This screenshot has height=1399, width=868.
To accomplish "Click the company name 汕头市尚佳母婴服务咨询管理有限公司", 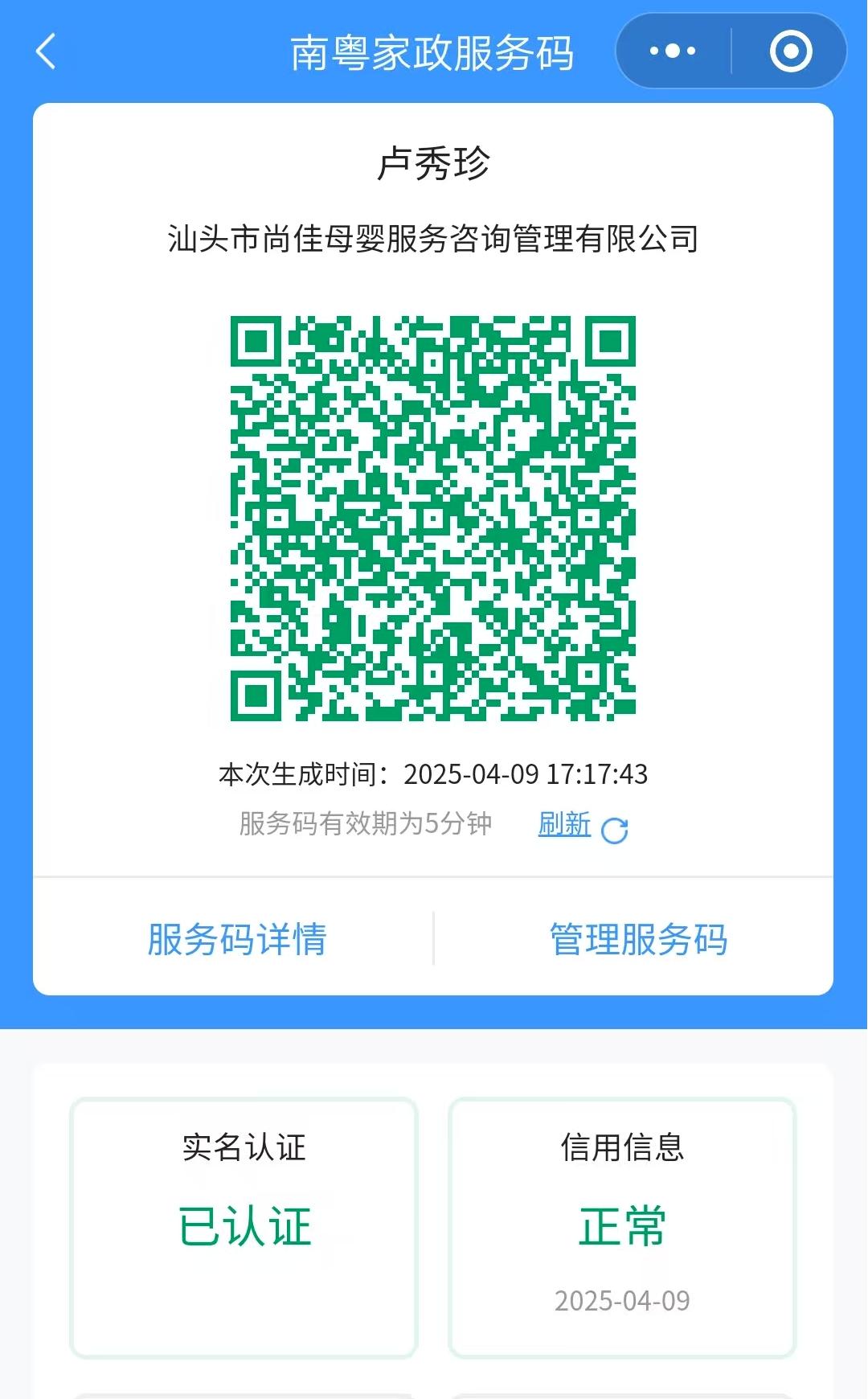I will tap(434, 236).
